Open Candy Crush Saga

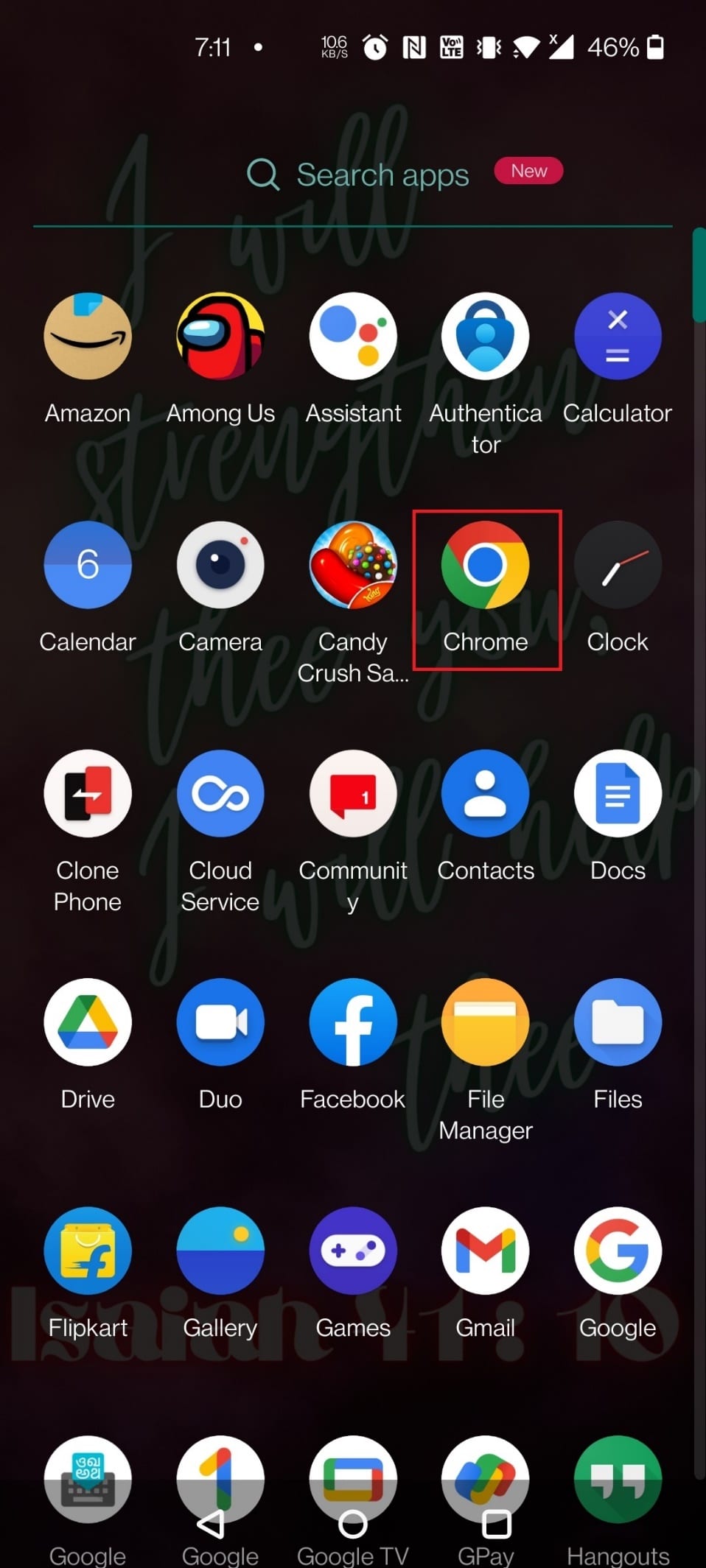click(353, 566)
